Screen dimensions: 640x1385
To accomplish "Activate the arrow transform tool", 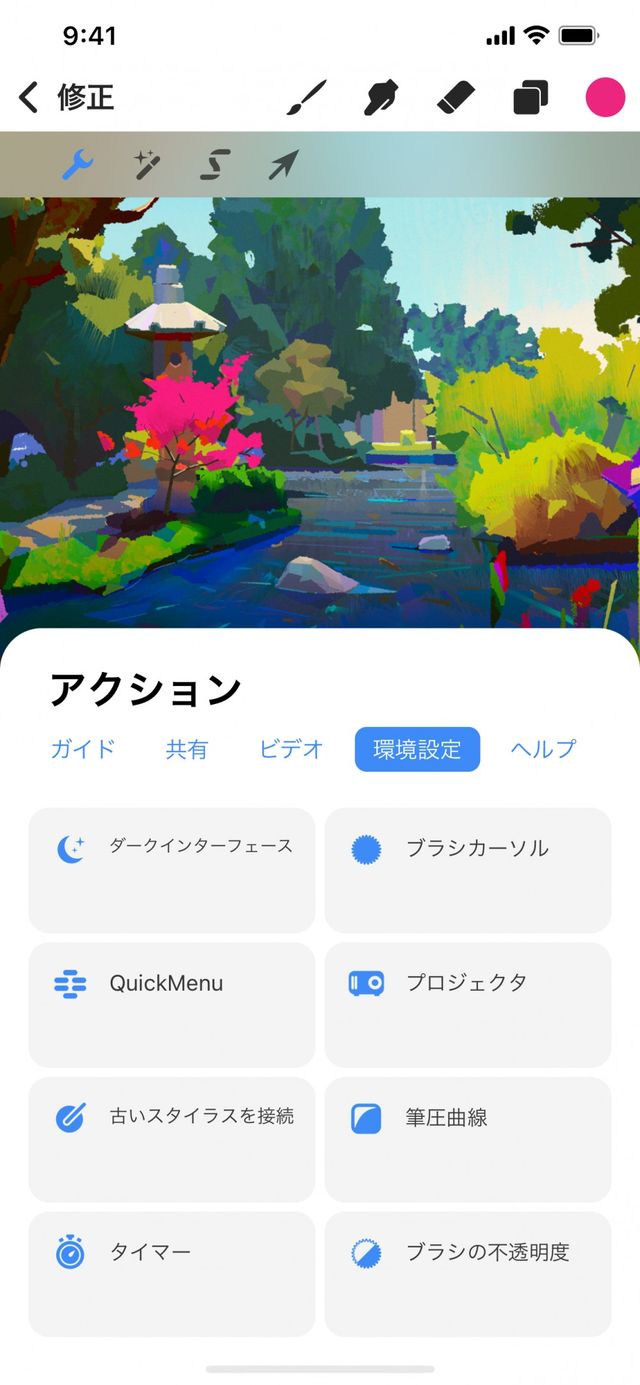I will coord(283,164).
